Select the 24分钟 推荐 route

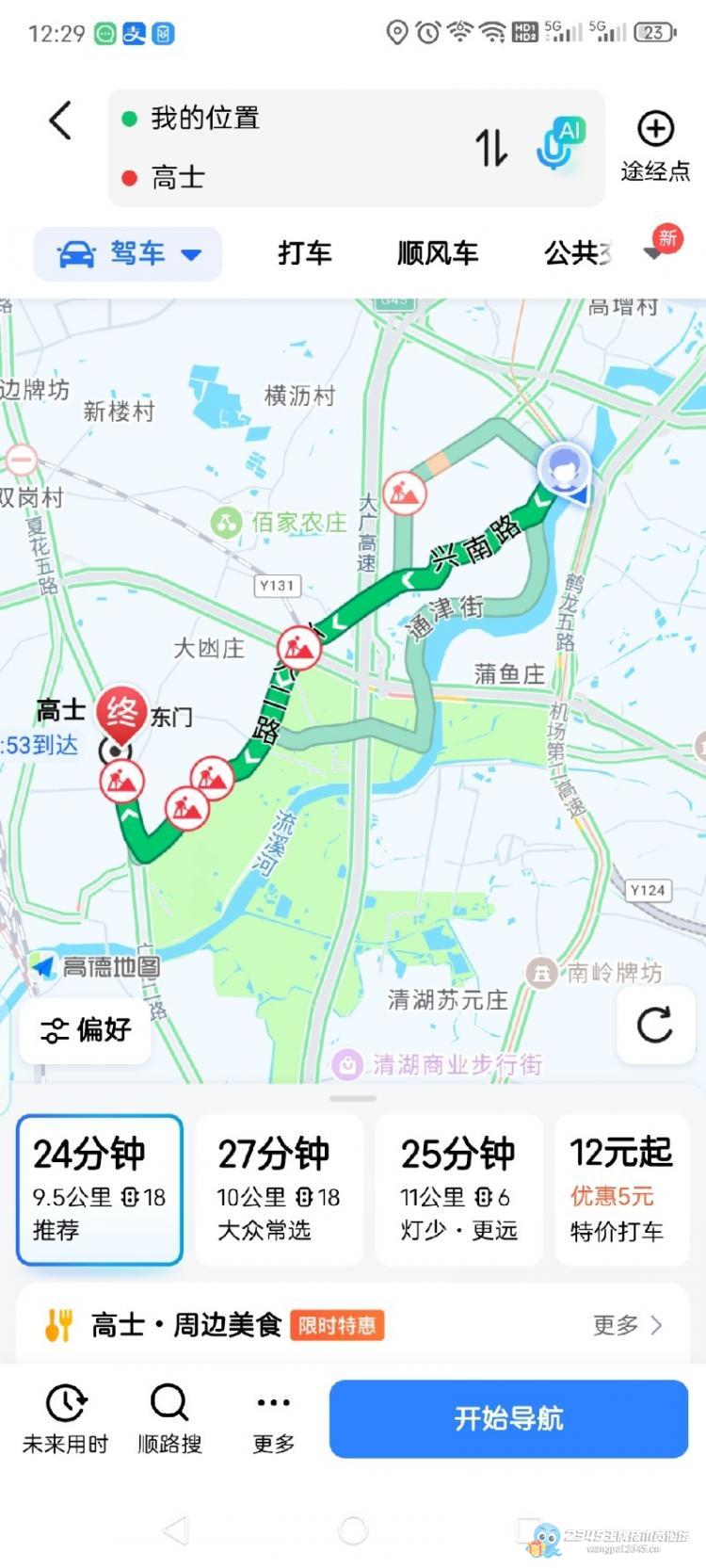(x=99, y=1189)
